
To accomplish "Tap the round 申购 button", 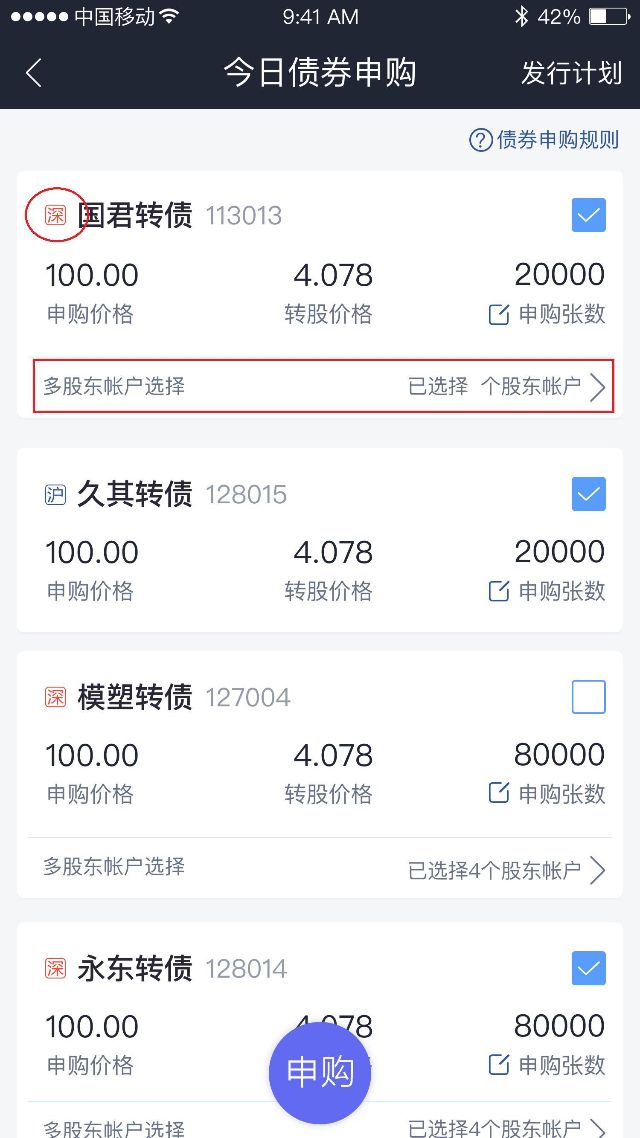I will [320, 1072].
